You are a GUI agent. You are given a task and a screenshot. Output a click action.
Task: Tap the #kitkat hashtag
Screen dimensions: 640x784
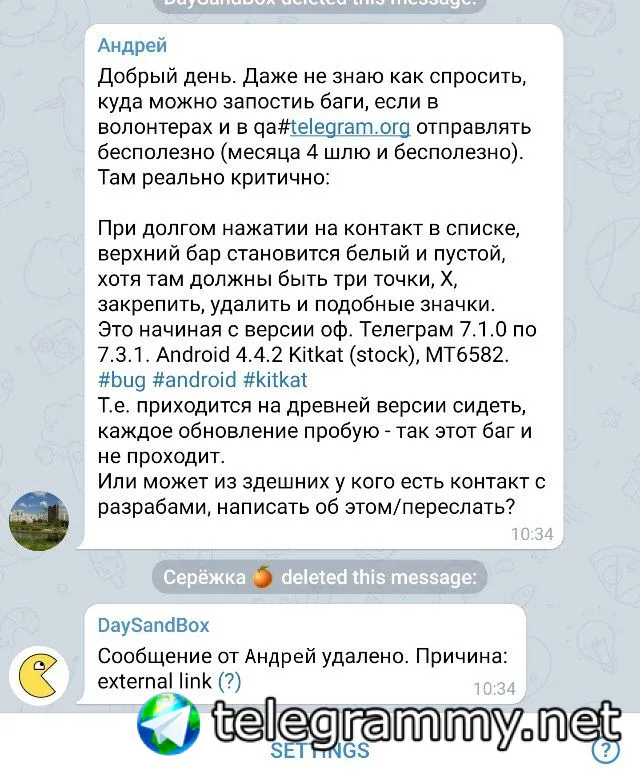point(274,380)
